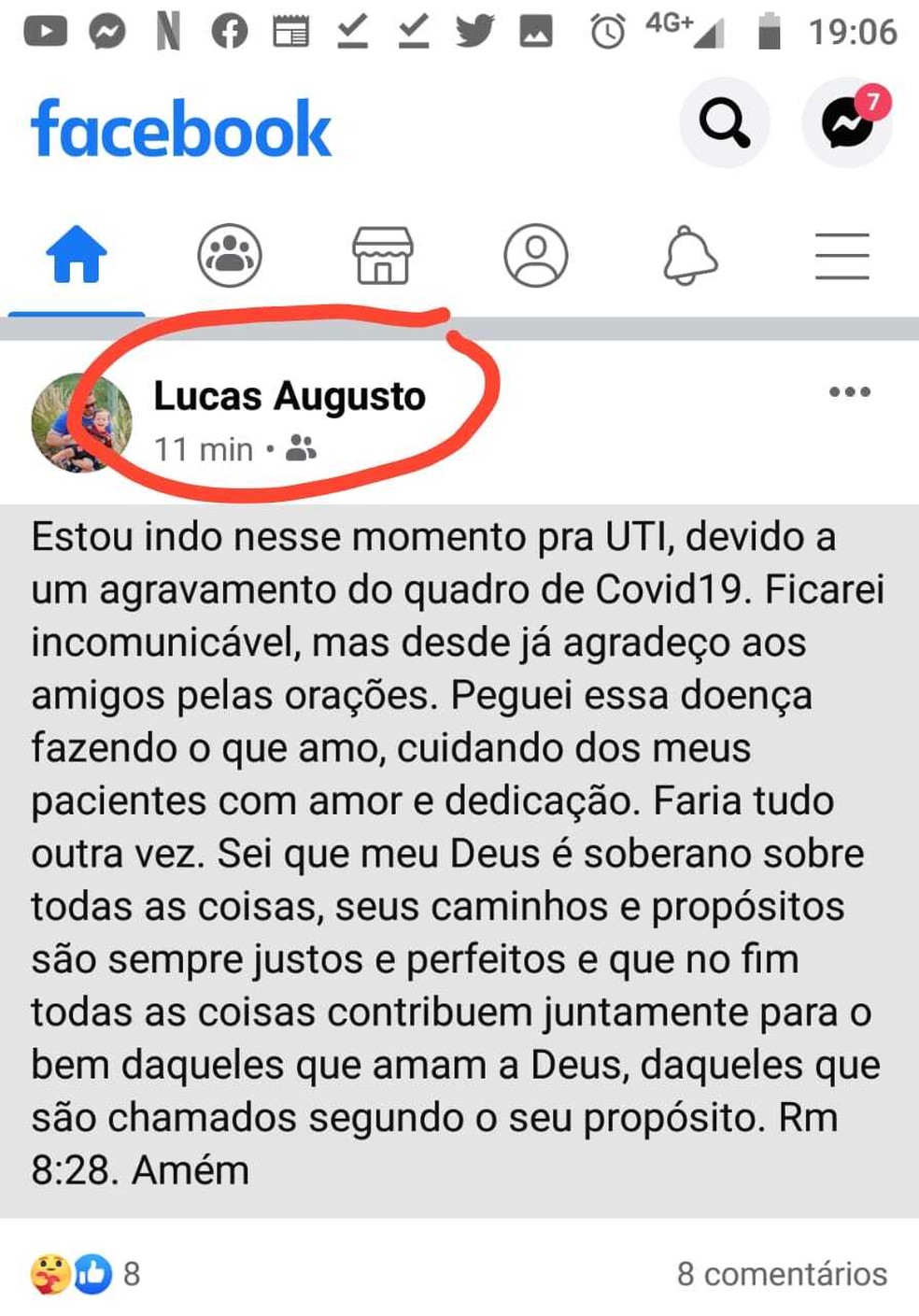Screen dimensions: 919x1316
Task: Open the hamburger menu tab
Action: point(842,255)
